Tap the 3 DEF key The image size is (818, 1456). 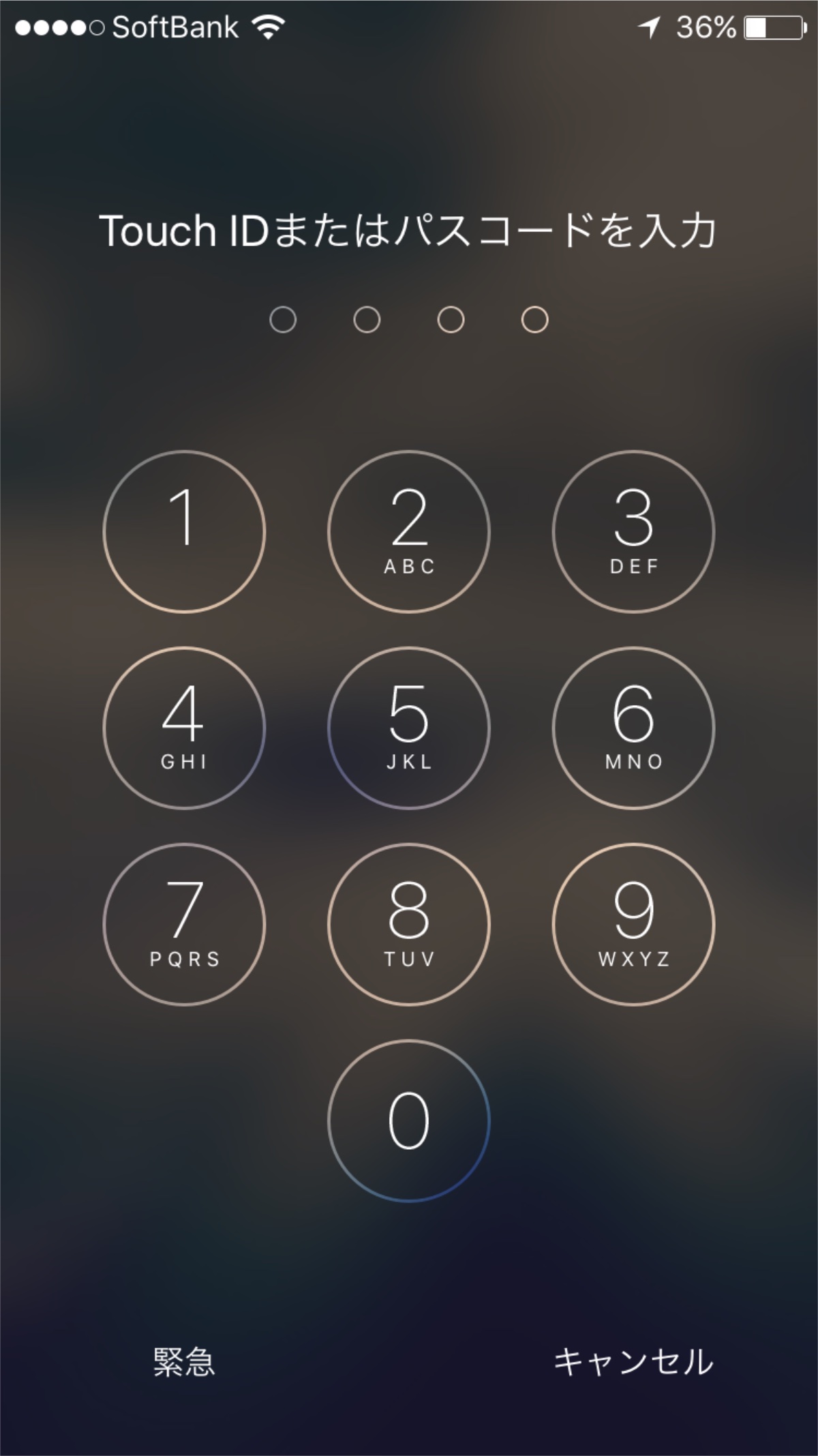click(633, 531)
